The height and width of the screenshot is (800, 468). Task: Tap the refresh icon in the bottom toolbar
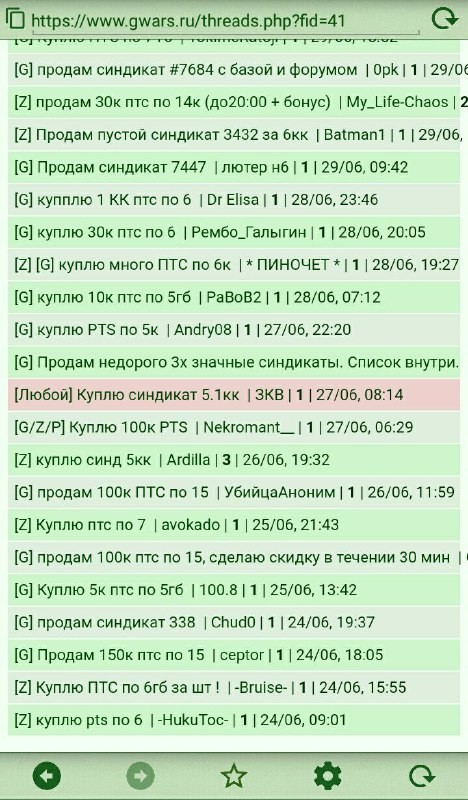point(422,776)
